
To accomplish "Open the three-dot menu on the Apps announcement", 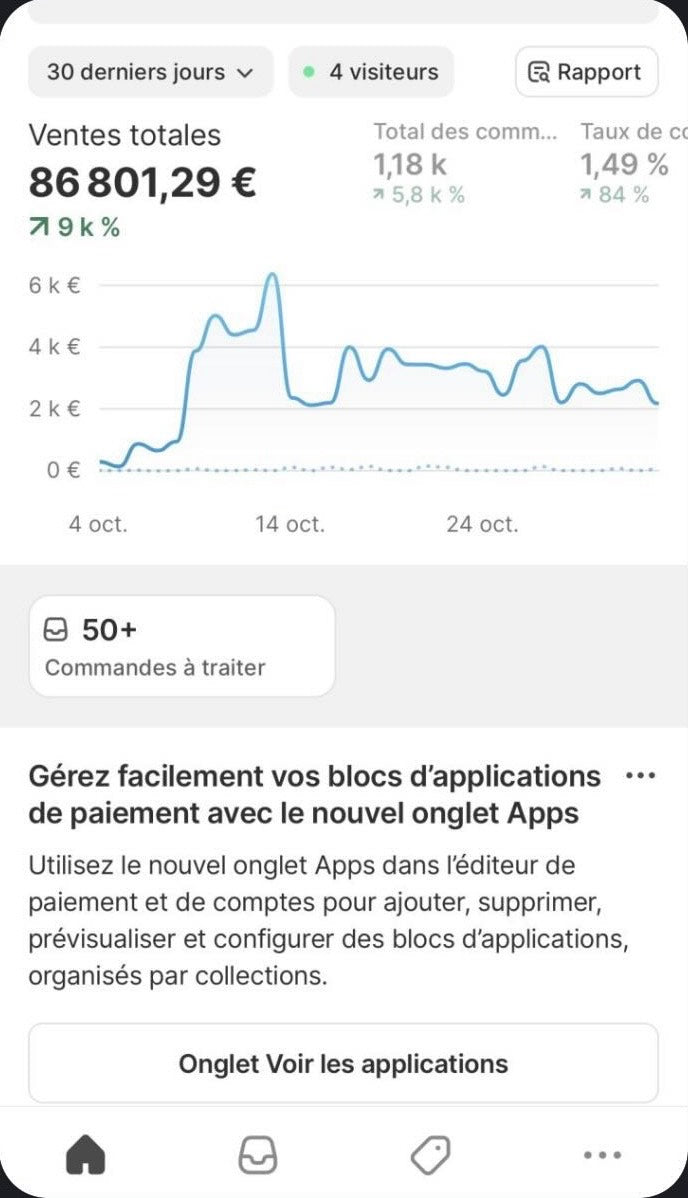I will (x=640, y=775).
